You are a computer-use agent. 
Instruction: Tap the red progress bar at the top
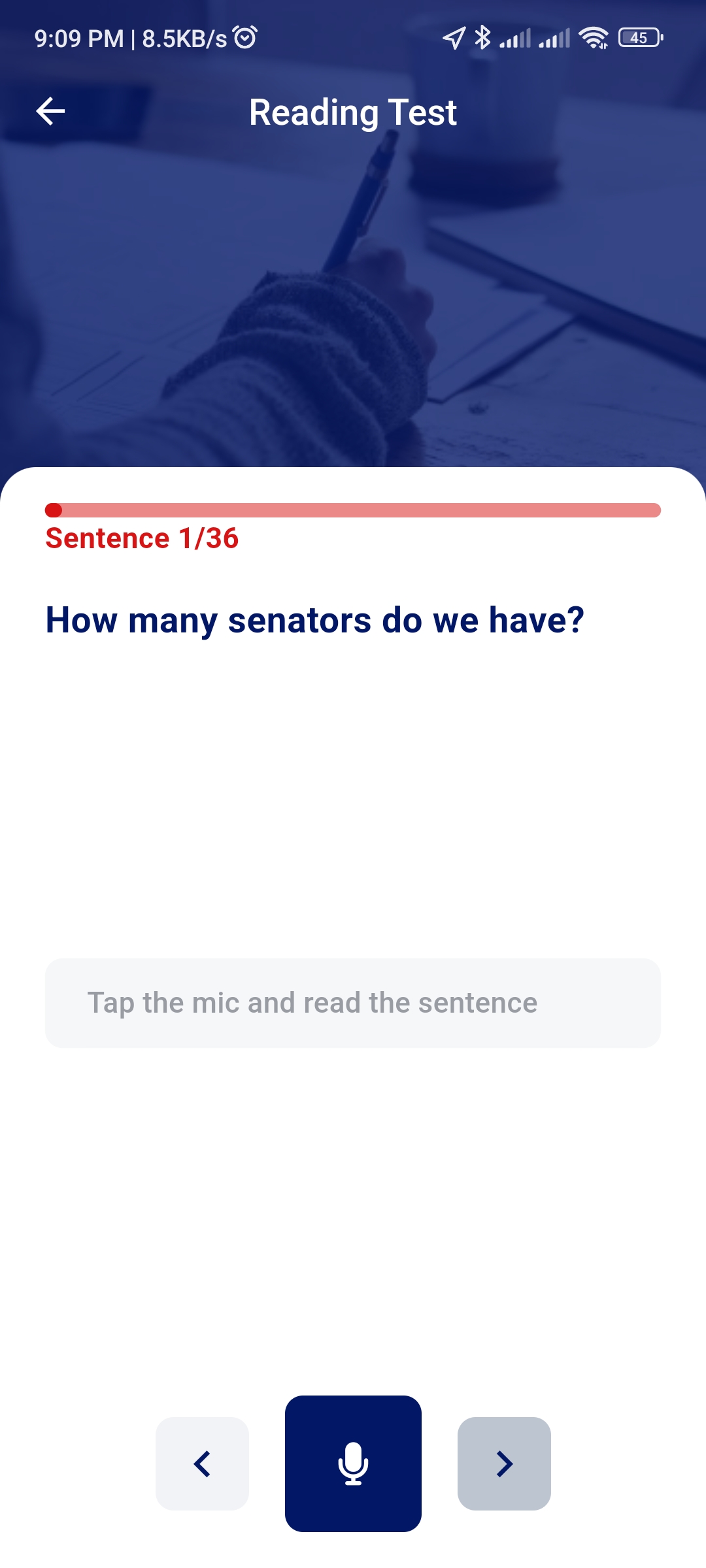click(353, 512)
